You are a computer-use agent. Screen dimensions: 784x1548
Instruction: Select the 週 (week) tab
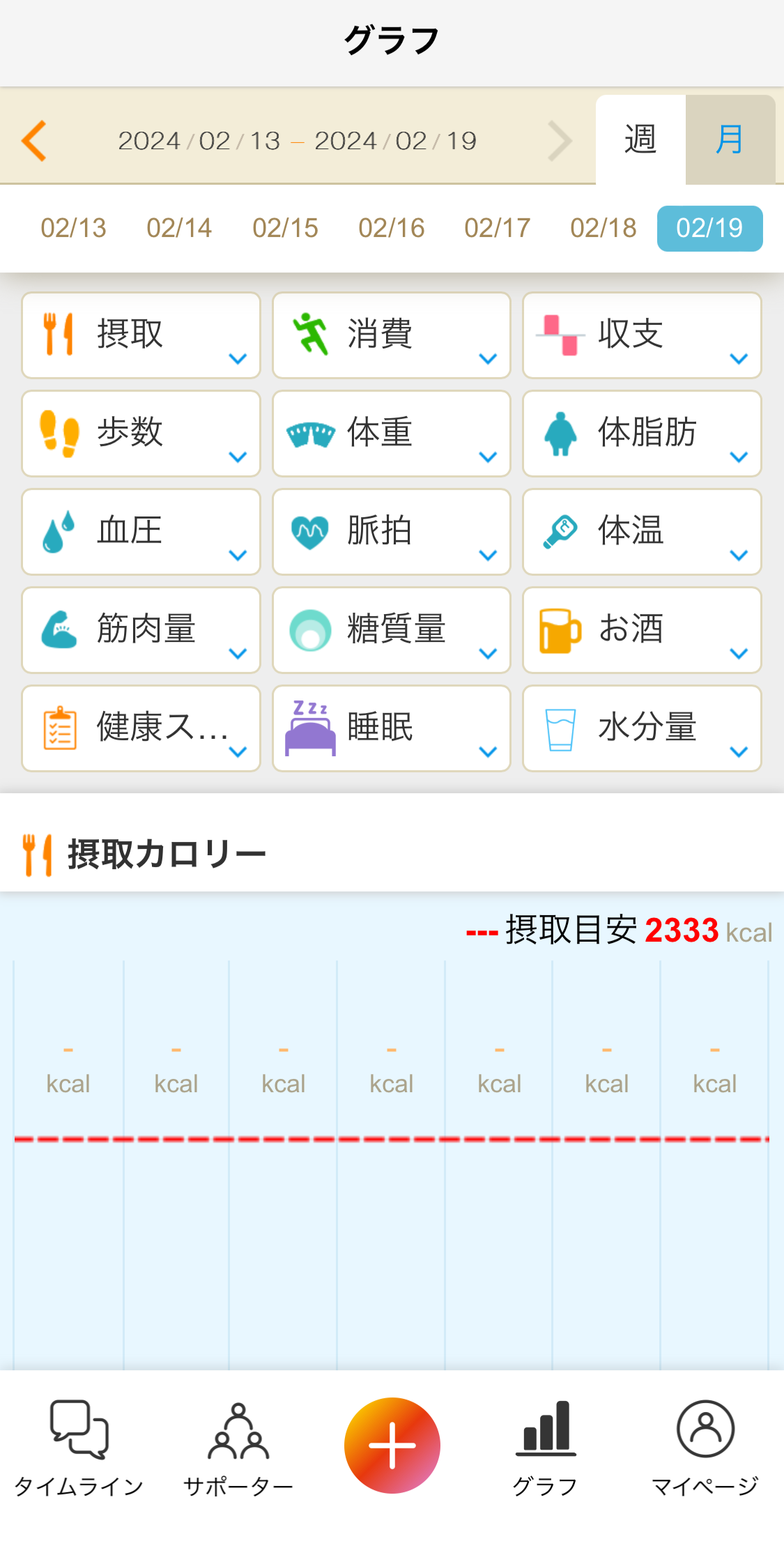pos(640,139)
